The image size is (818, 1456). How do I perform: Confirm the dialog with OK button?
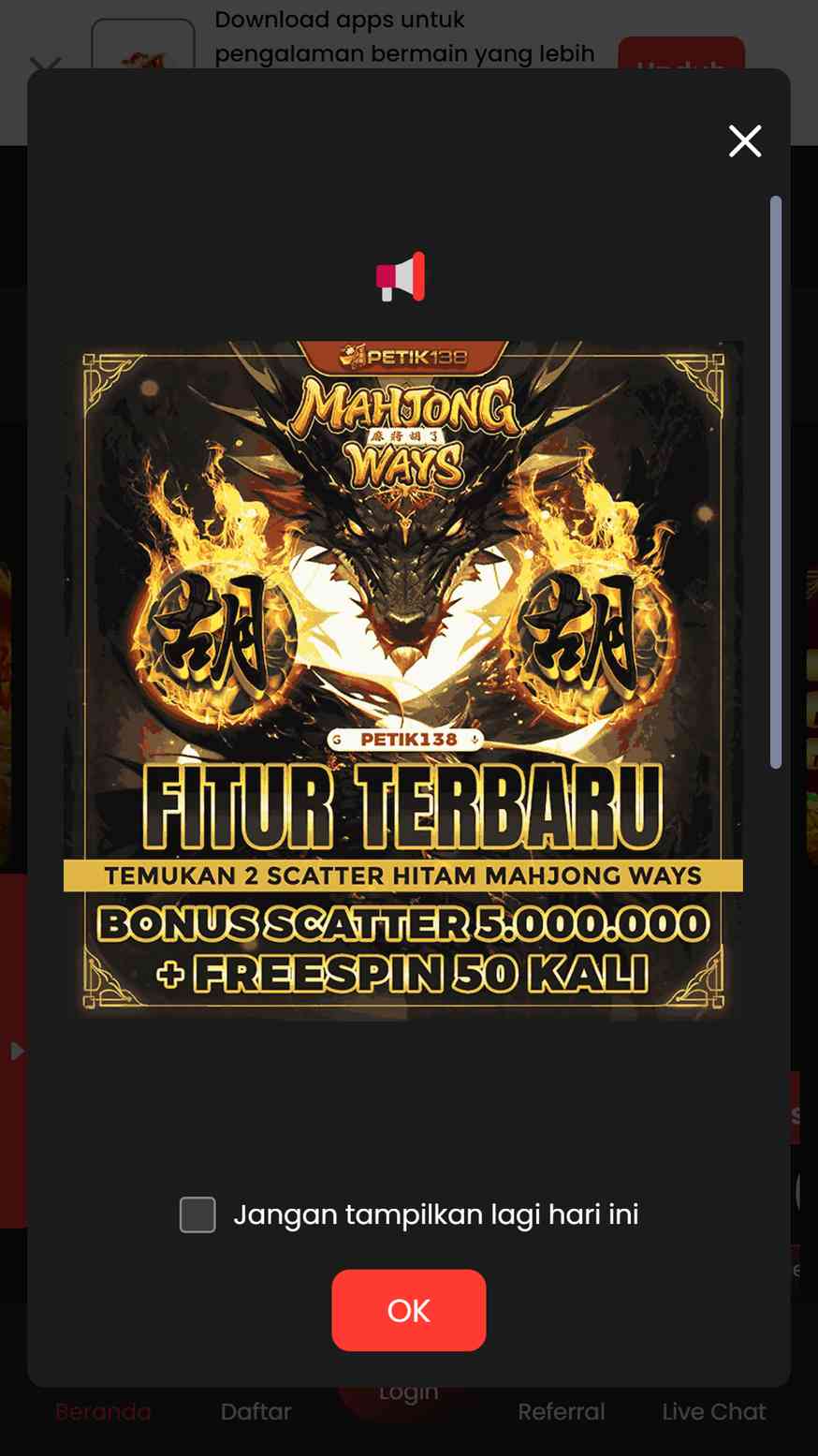pos(408,1310)
